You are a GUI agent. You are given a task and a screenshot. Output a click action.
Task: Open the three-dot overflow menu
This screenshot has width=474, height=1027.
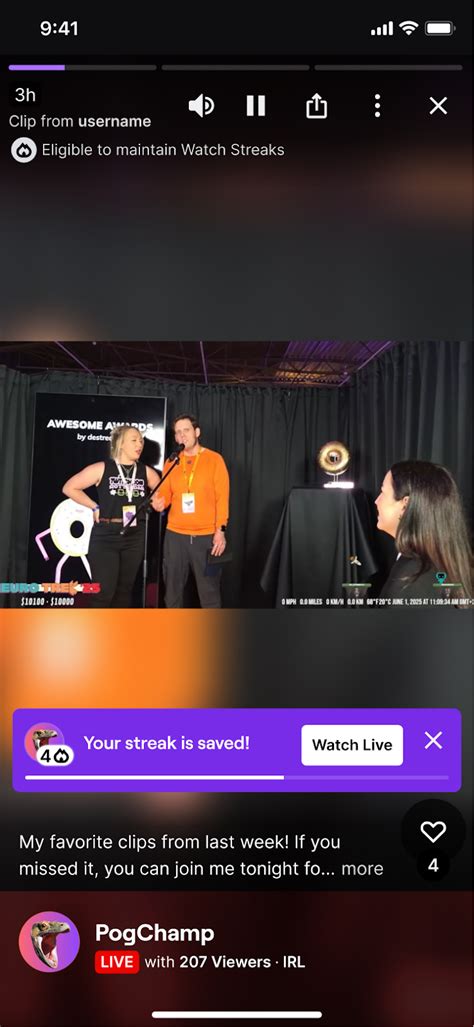tap(377, 105)
